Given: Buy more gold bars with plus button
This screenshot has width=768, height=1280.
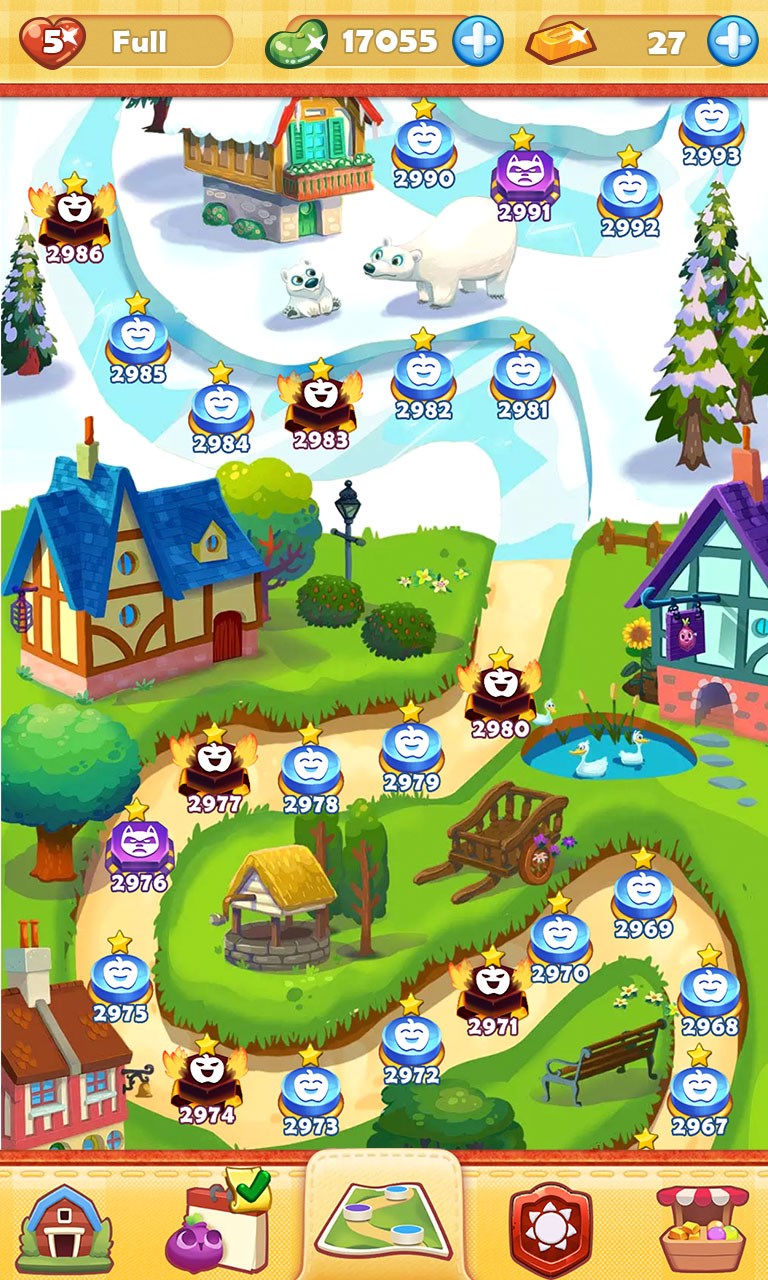Looking at the screenshot, I should click(x=732, y=42).
